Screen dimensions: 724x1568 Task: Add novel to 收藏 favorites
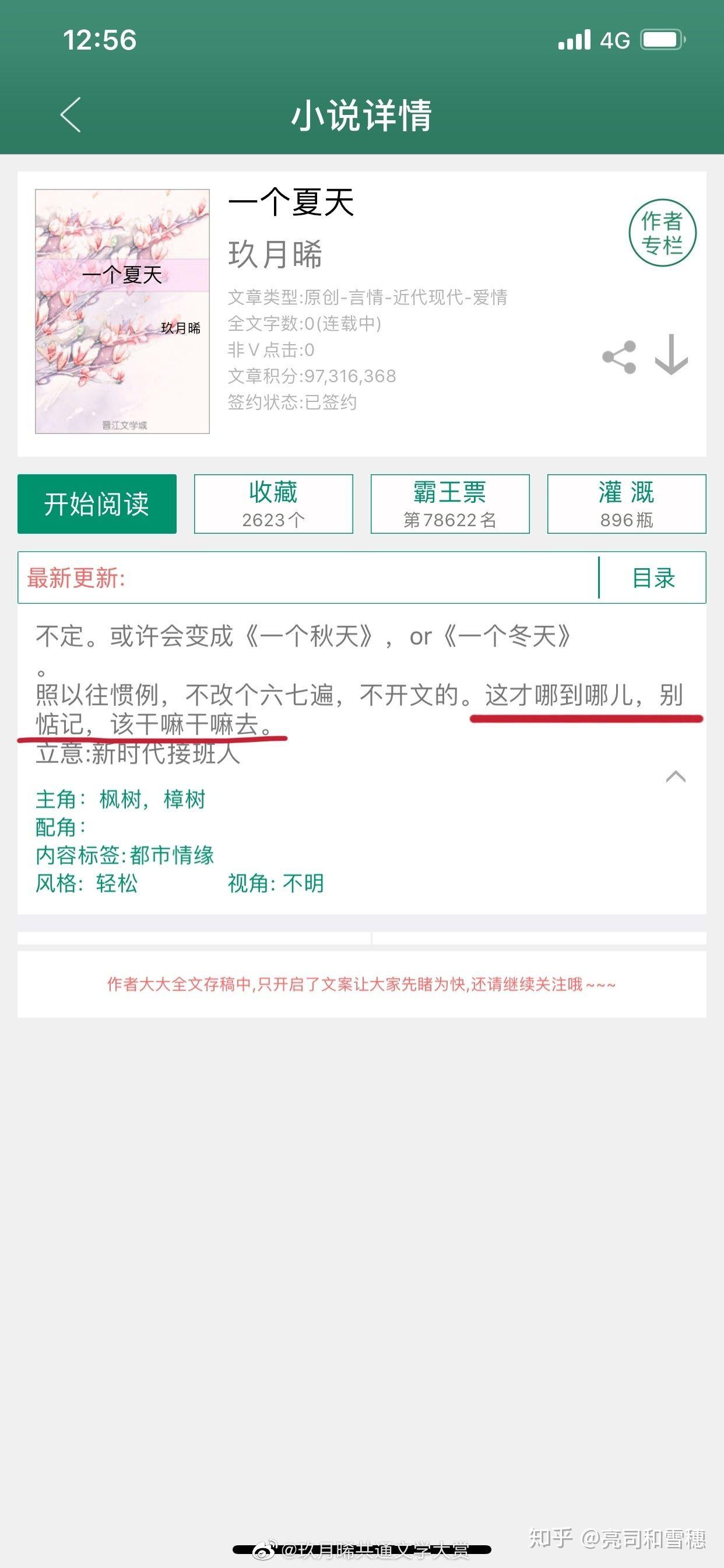click(x=273, y=504)
